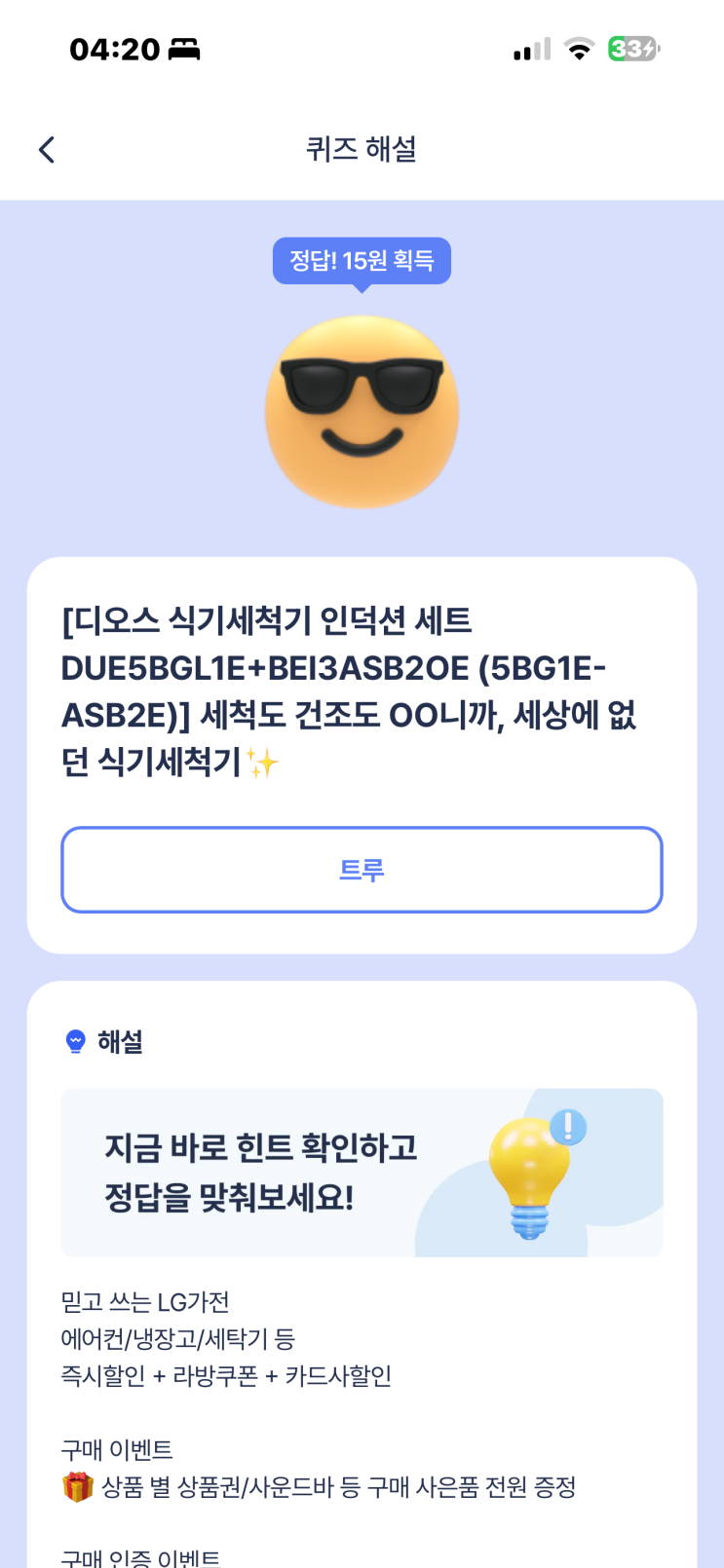This screenshot has height=1568, width=724.
Task: Tap the 트루 answer button
Action: tap(362, 870)
